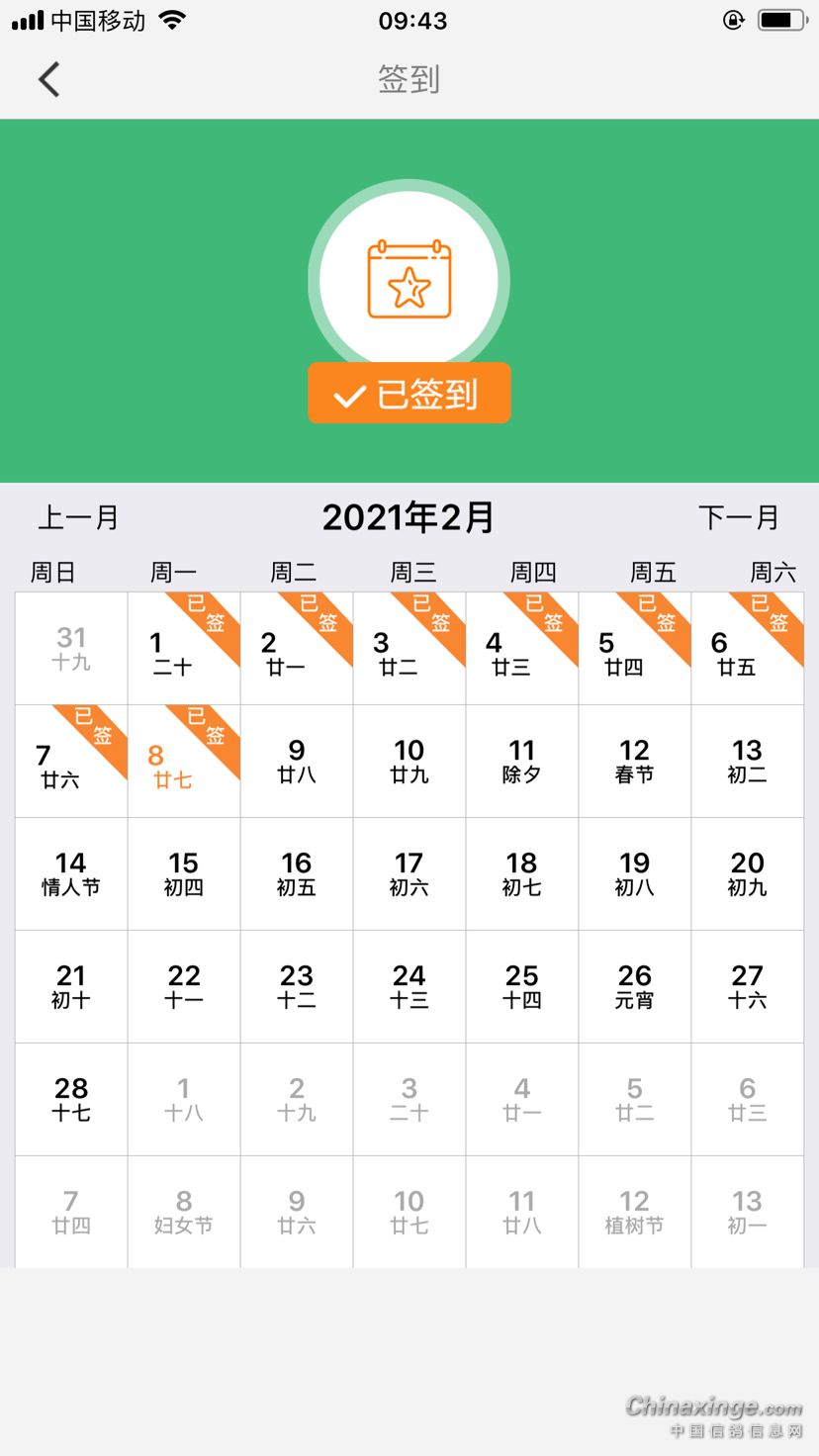The height and width of the screenshot is (1456, 819).
Task: Select February 8 on the calendar
Action: coord(184,762)
